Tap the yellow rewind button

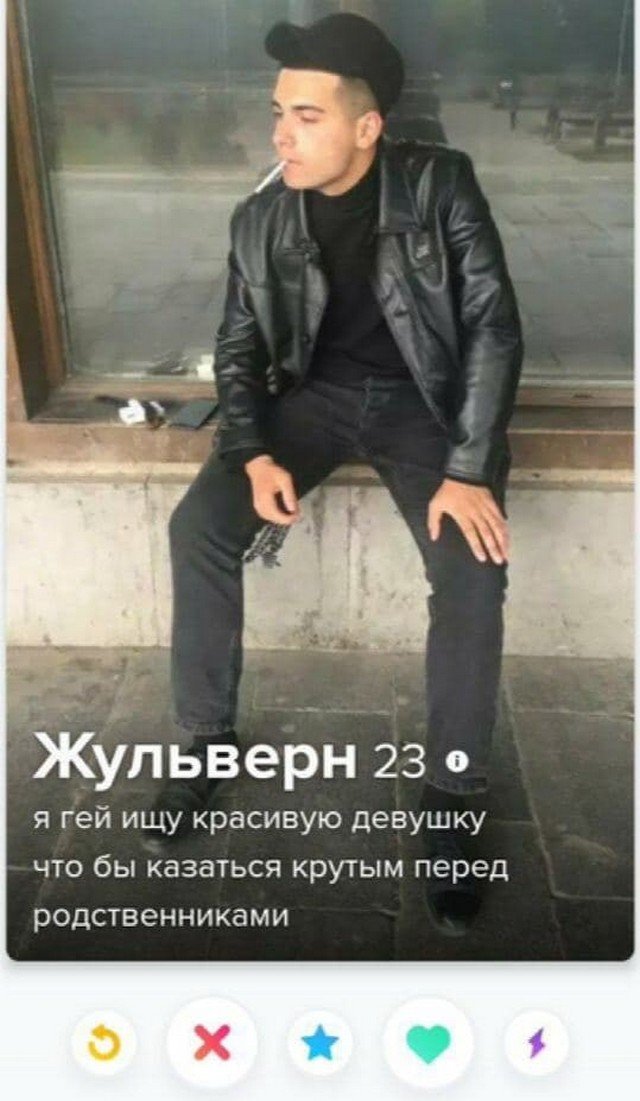click(x=103, y=1043)
